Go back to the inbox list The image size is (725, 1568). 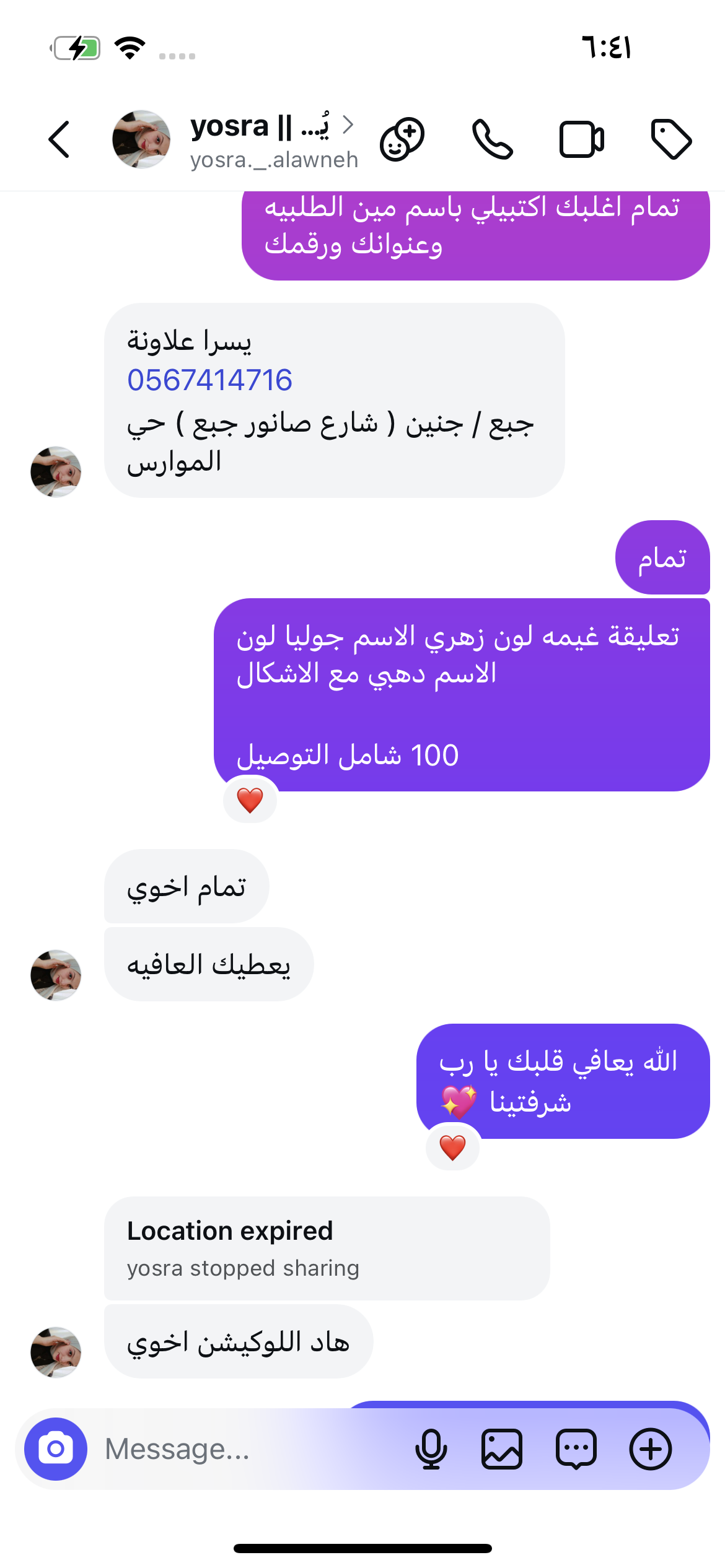[59, 139]
